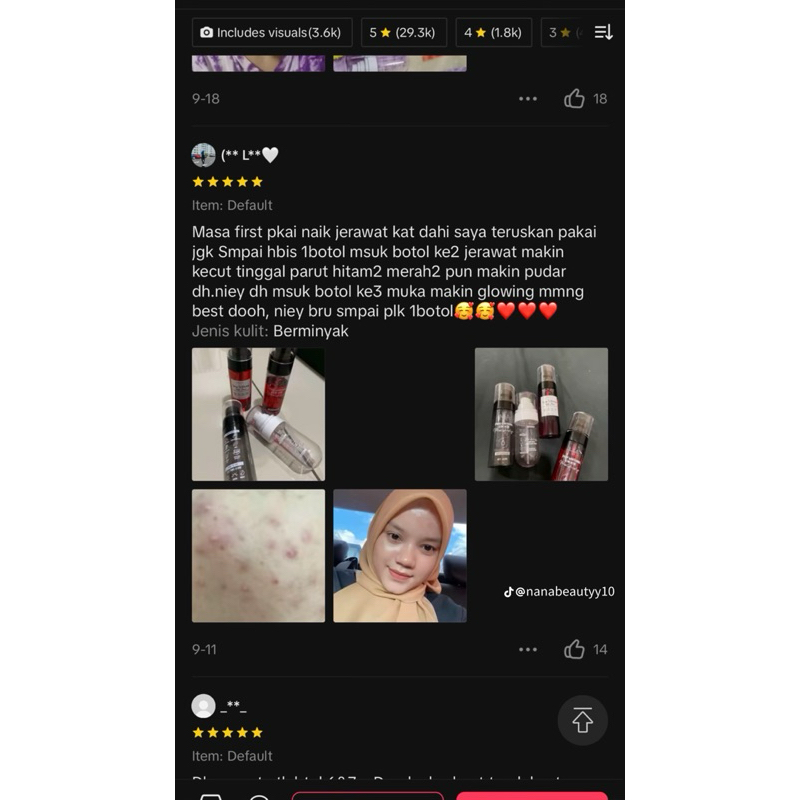Open the bottles on dark background photo
The height and width of the screenshot is (800, 800).
click(x=541, y=414)
